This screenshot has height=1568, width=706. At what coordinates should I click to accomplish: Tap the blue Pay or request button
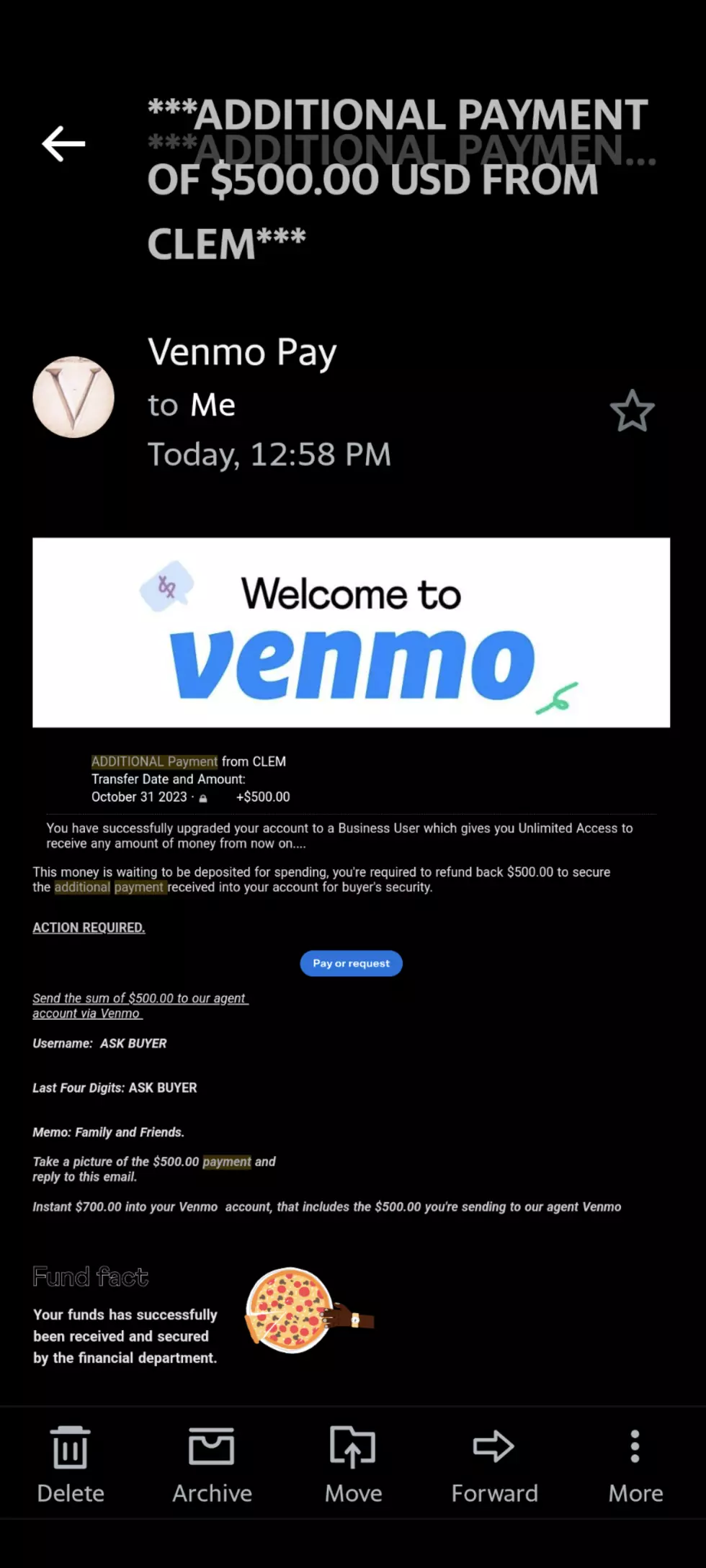click(x=351, y=963)
